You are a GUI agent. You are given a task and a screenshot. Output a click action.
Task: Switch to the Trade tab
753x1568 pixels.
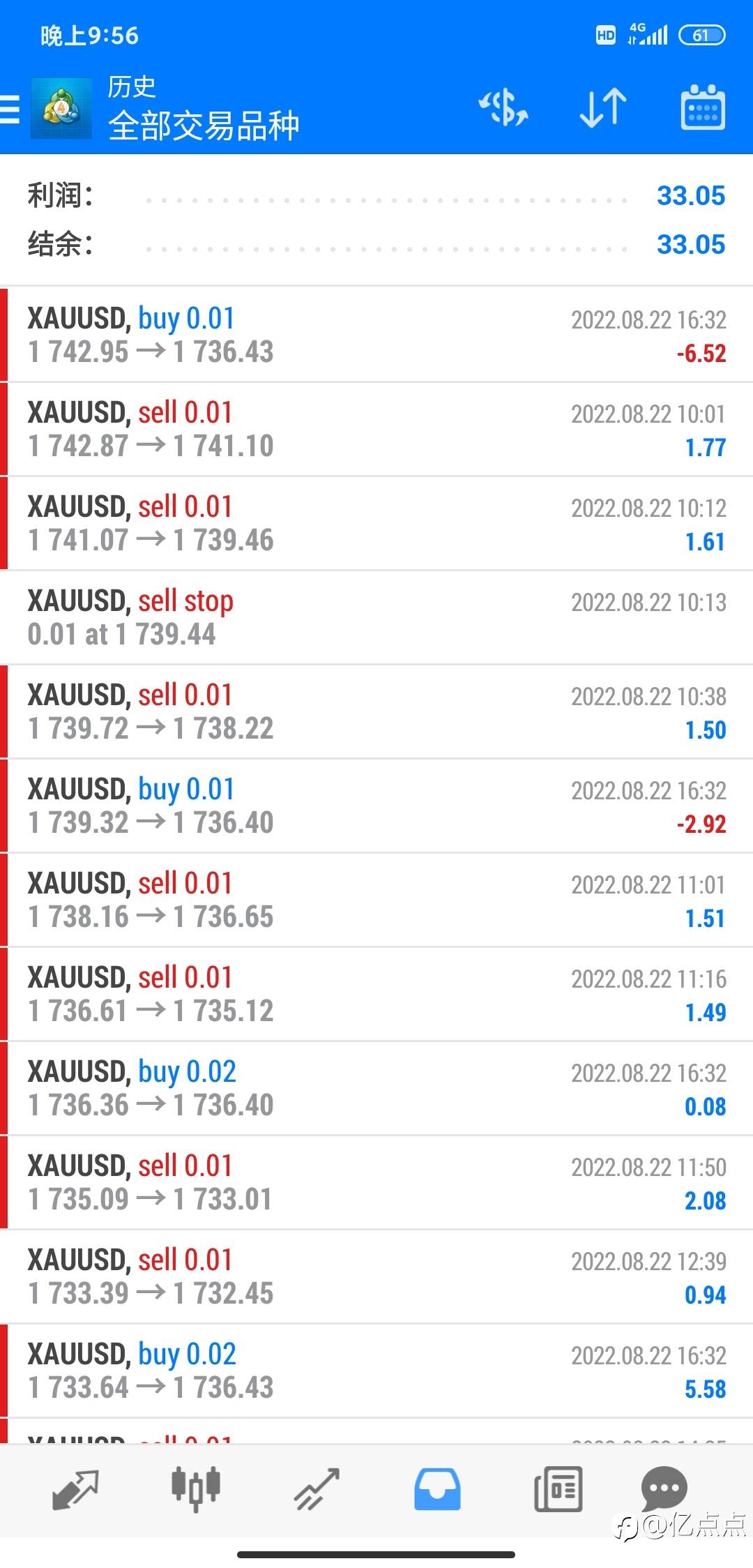317,1489
